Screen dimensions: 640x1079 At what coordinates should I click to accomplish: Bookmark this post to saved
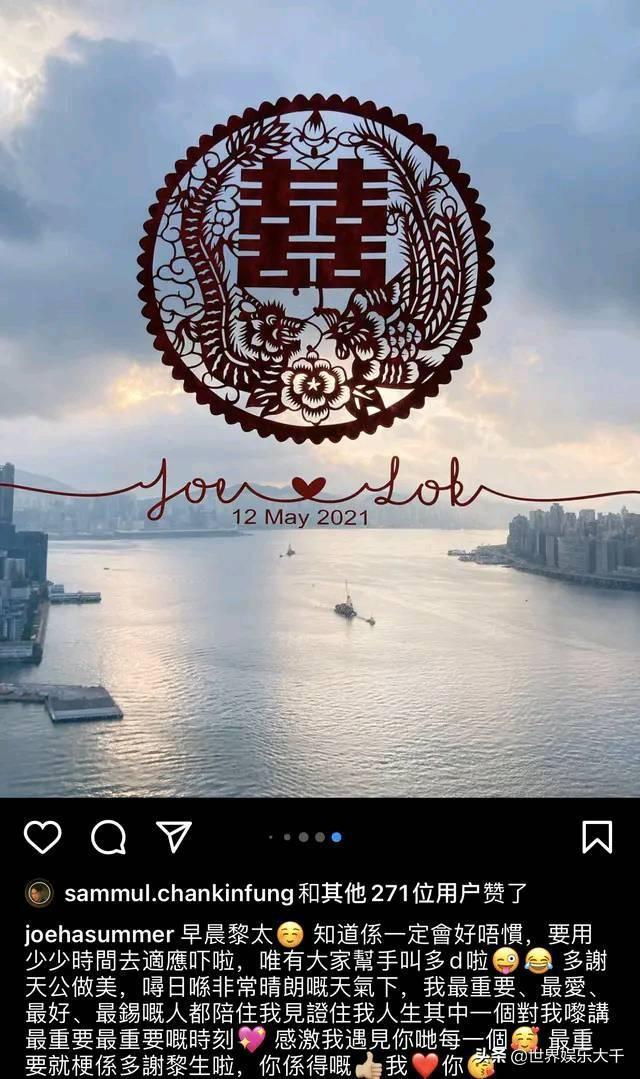click(x=597, y=837)
